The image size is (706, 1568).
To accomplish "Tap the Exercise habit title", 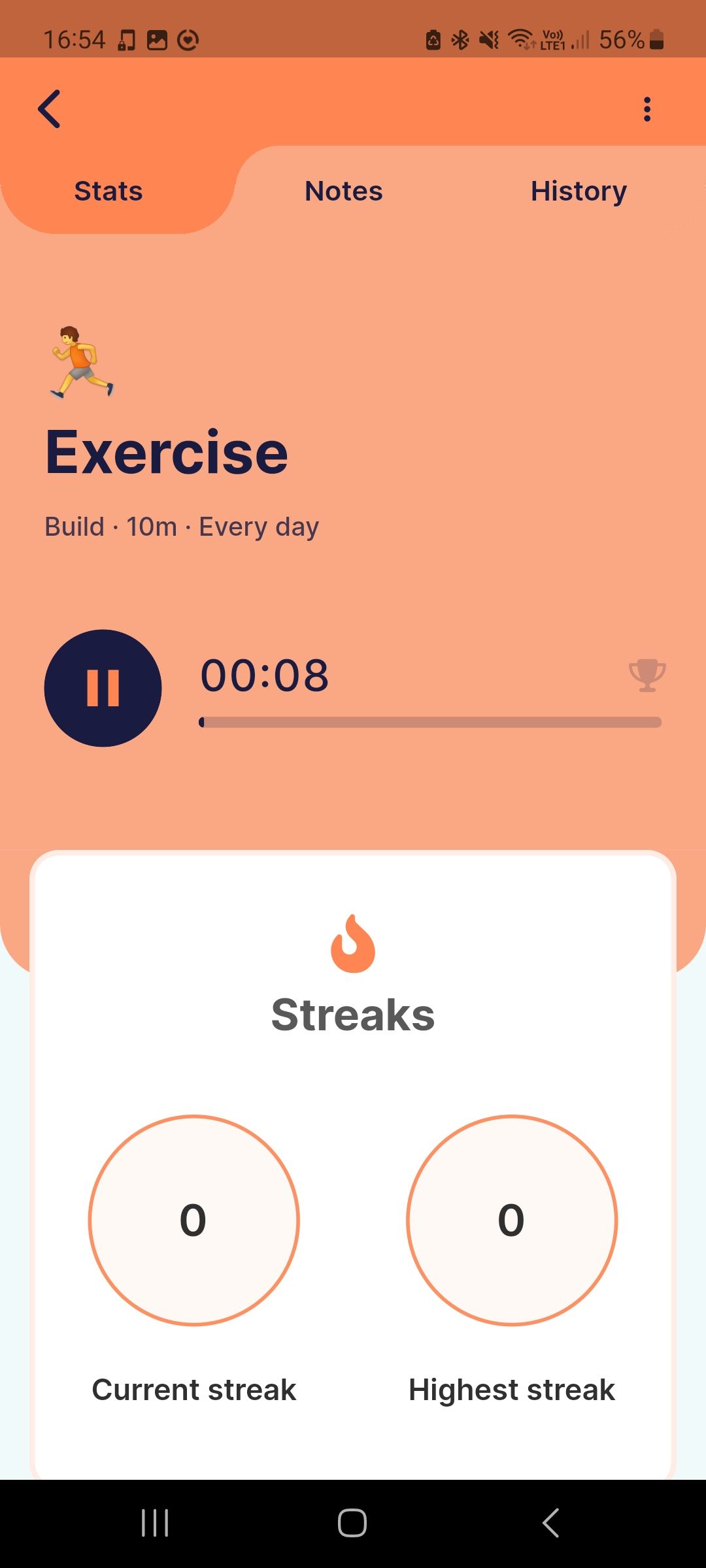I will click(165, 451).
